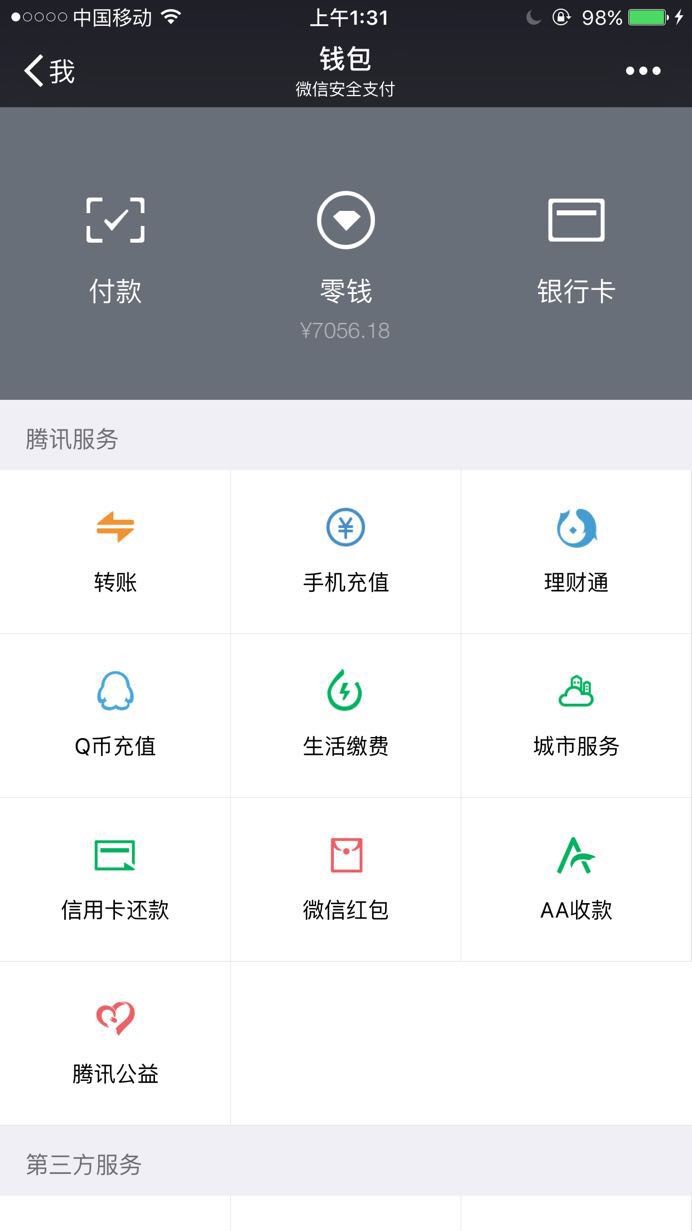Open 微信红包 red packet
The width and height of the screenshot is (692, 1231).
tap(346, 879)
